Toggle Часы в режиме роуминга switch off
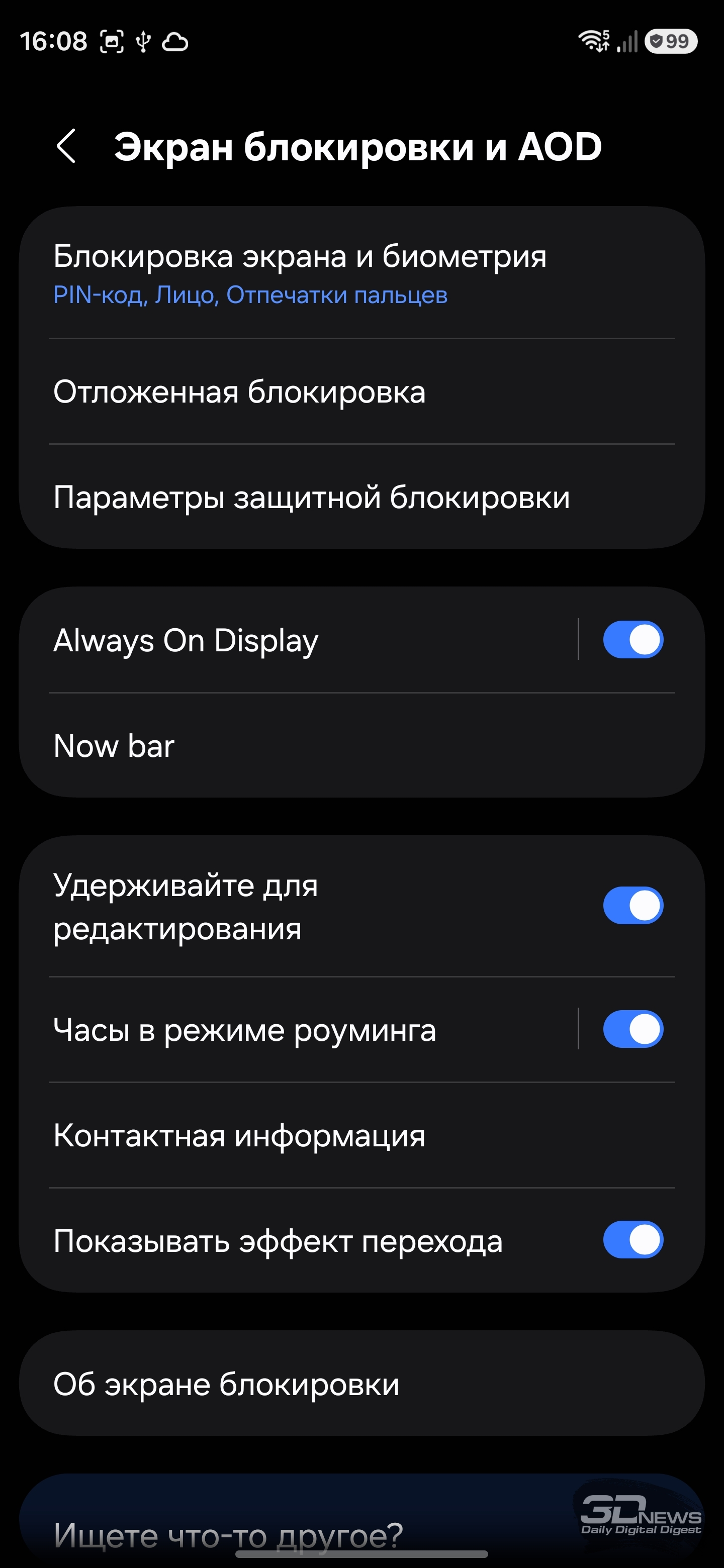The width and height of the screenshot is (724, 1568). tap(632, 1029)
